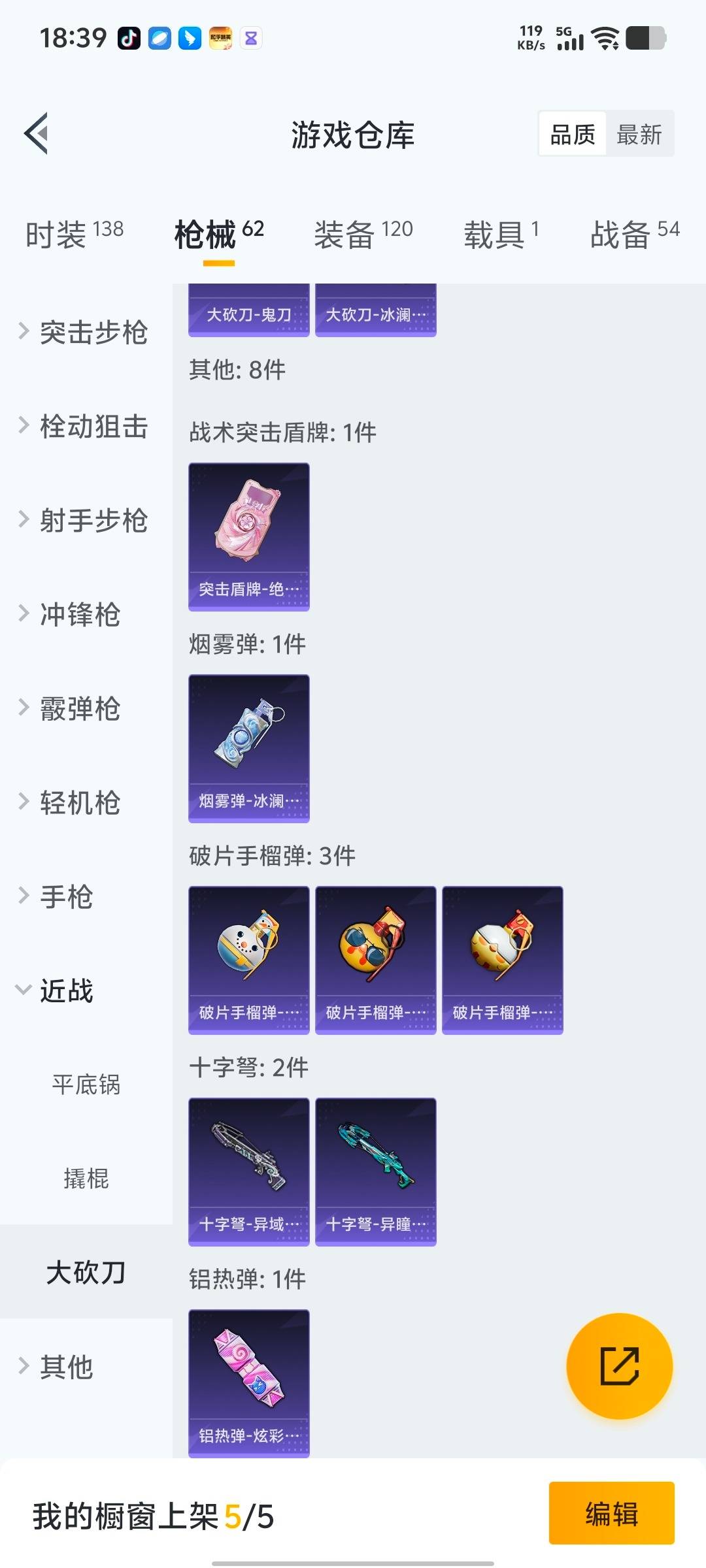Select the snowman 破片手榴弹 grenade skin
Screen dimensions: 706x1568
pyautogui.click(x=248, y=956)
